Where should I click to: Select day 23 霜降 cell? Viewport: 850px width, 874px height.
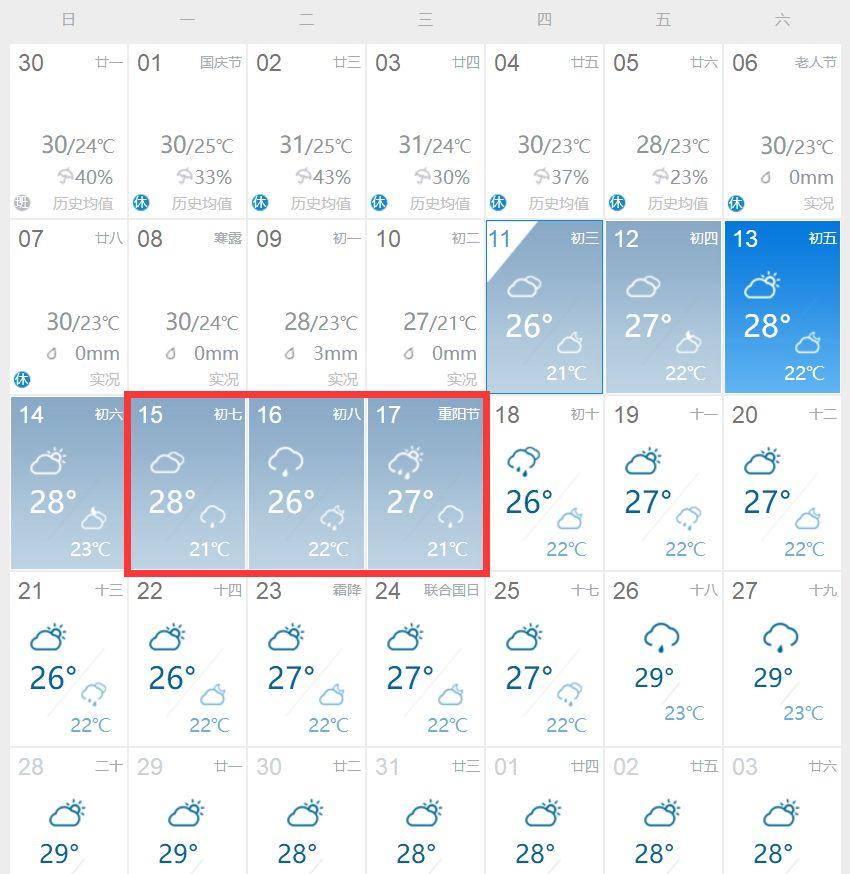[306, 659]
